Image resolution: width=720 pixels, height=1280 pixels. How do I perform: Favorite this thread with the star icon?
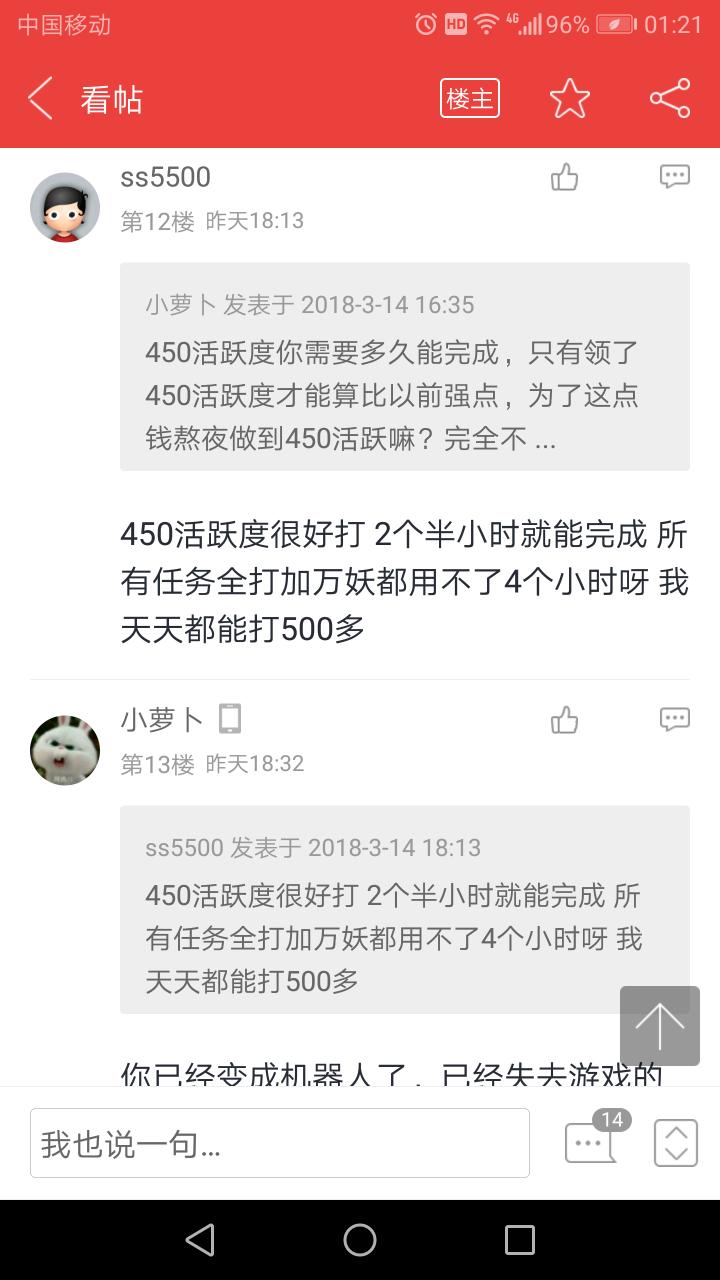pyautogui.click(x=570, y=99)
